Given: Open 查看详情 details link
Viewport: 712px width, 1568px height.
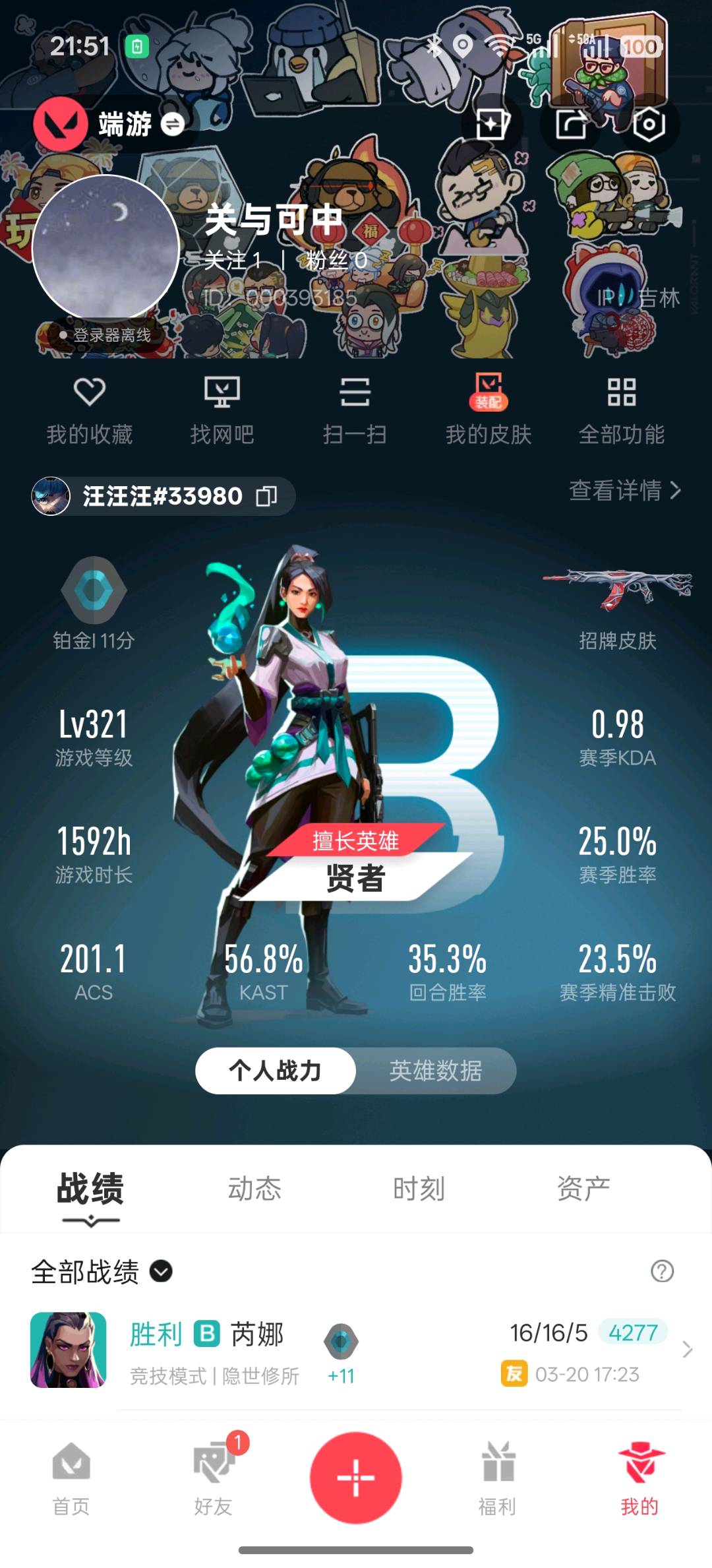Looking at the screenshot, I should point(624,490).
